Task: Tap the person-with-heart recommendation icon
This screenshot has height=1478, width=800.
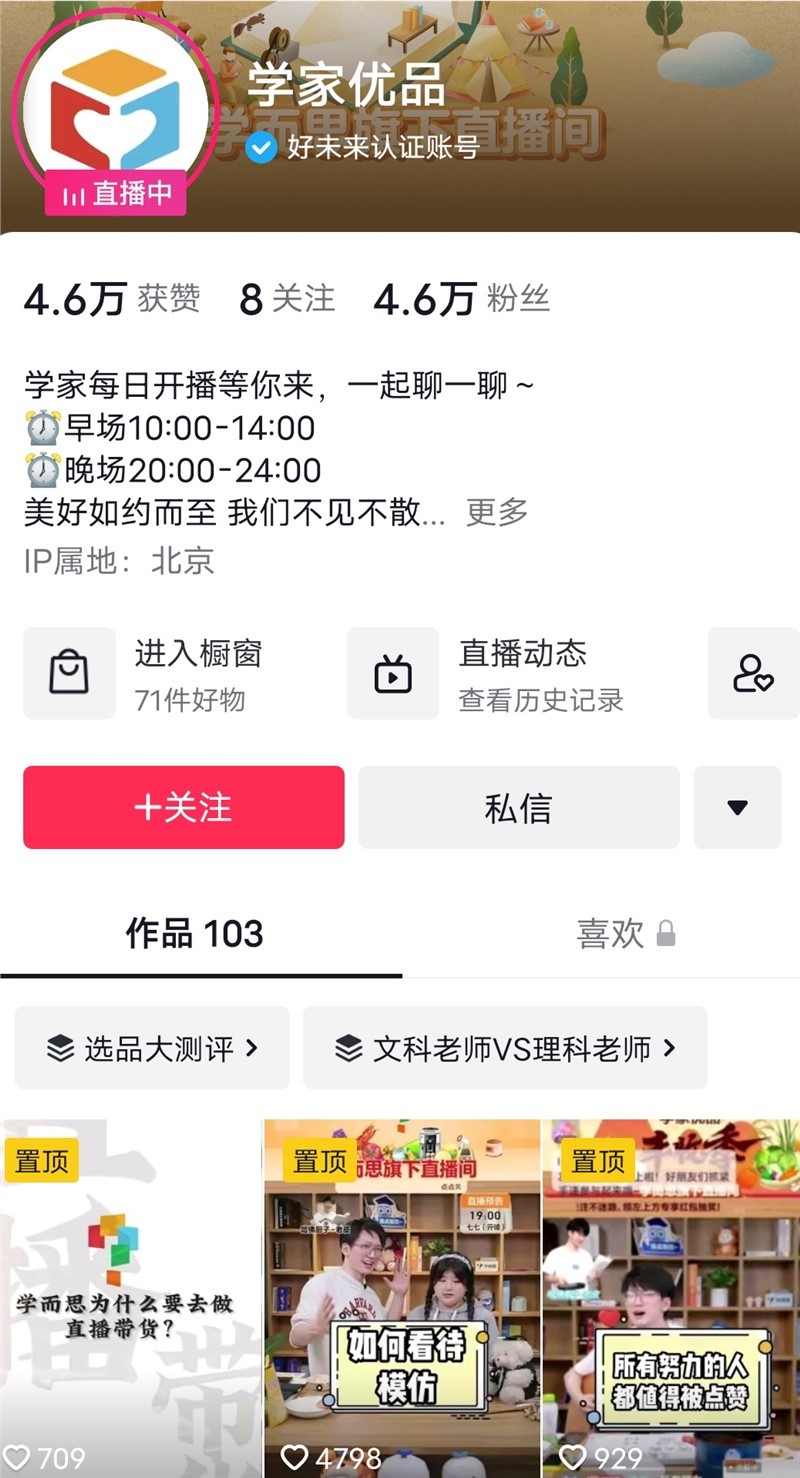Action: (x=753, y=672)
